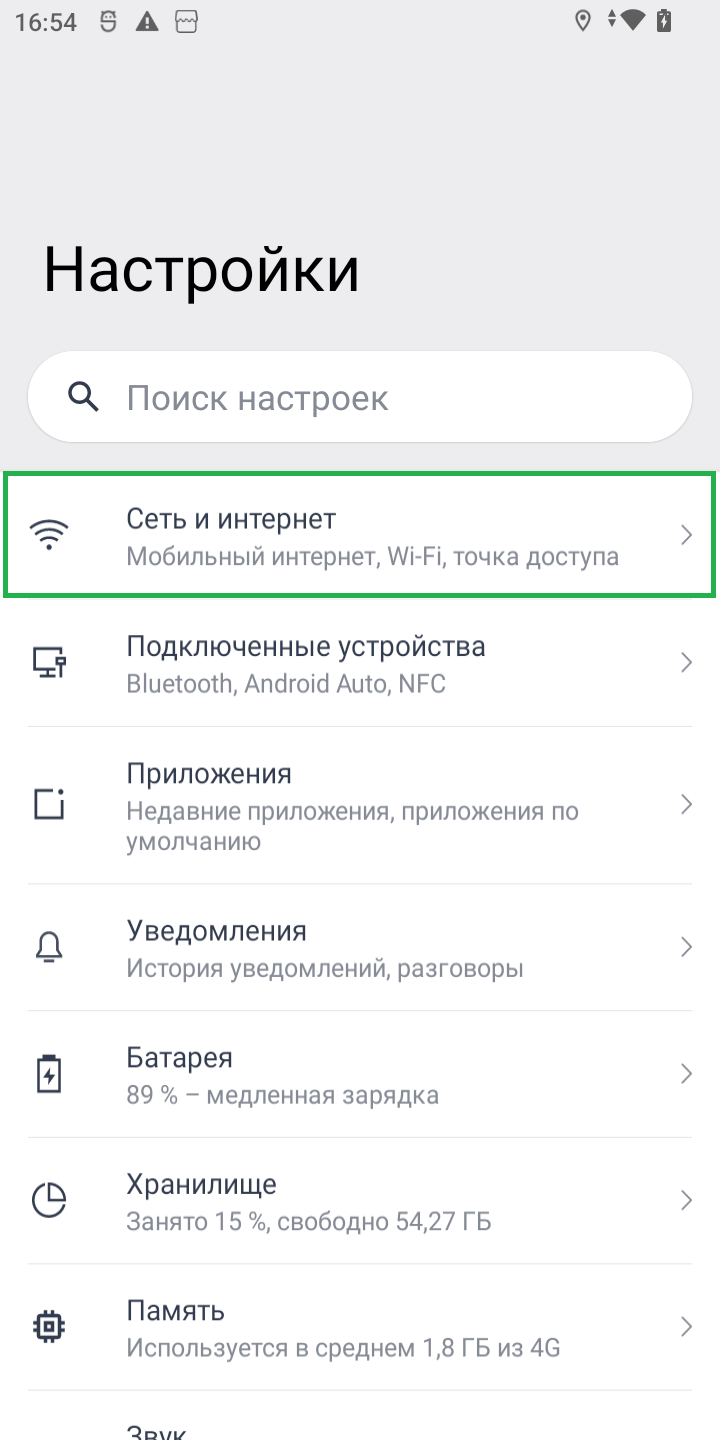
Task: Select the Память row
Action: (x=360, y=1327)
